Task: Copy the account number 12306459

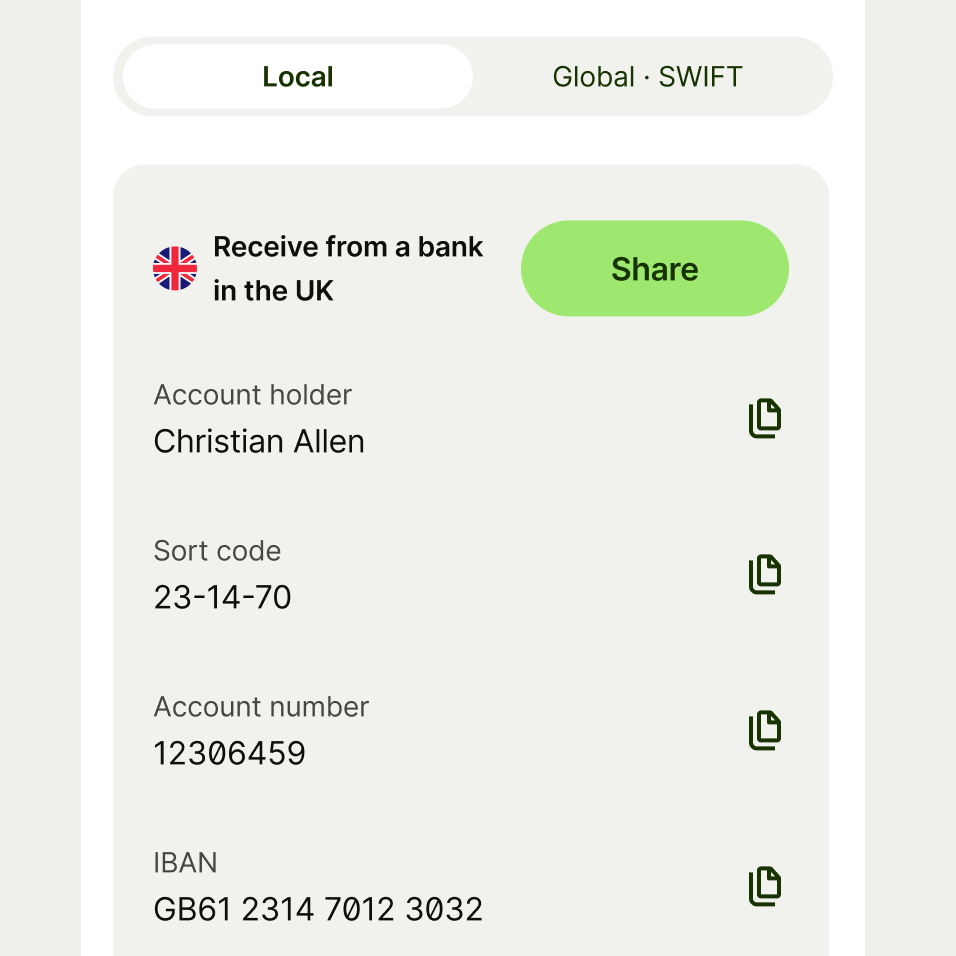Action: 764,730
